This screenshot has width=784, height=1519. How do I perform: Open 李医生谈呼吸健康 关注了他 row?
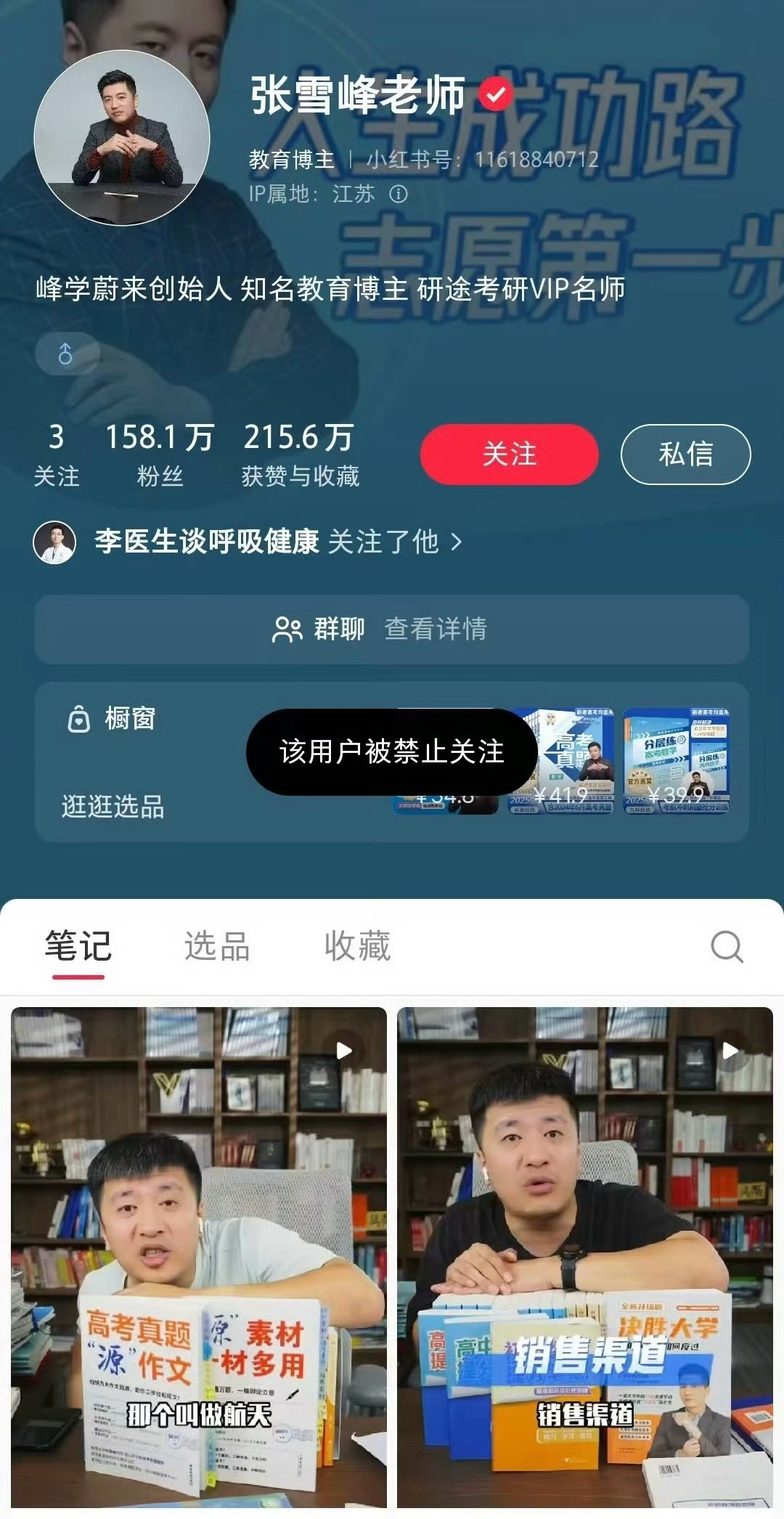point(248,542)
